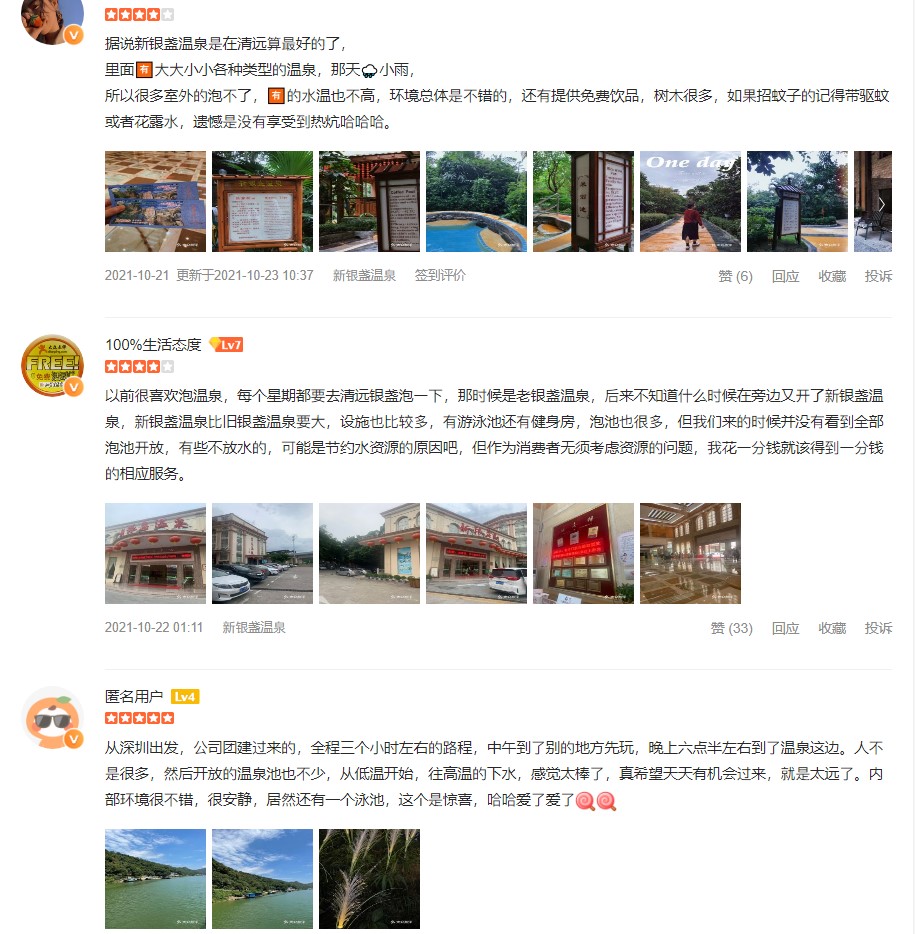Screen dimensions: 915x934
Task: Open the 签到评价 link
Action: pyautogui.click(x=440, y=276)
